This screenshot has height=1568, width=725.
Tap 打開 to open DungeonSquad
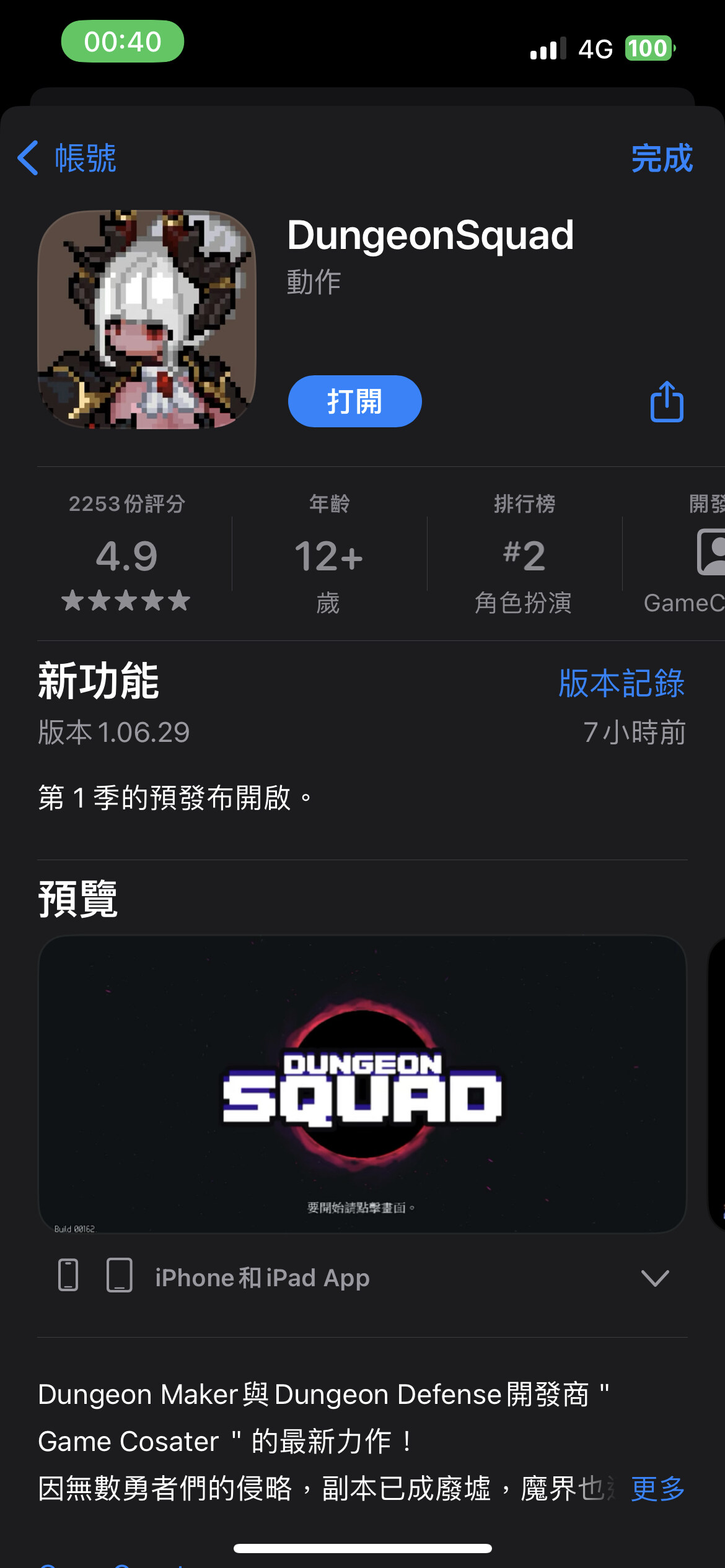pos(354,401)
